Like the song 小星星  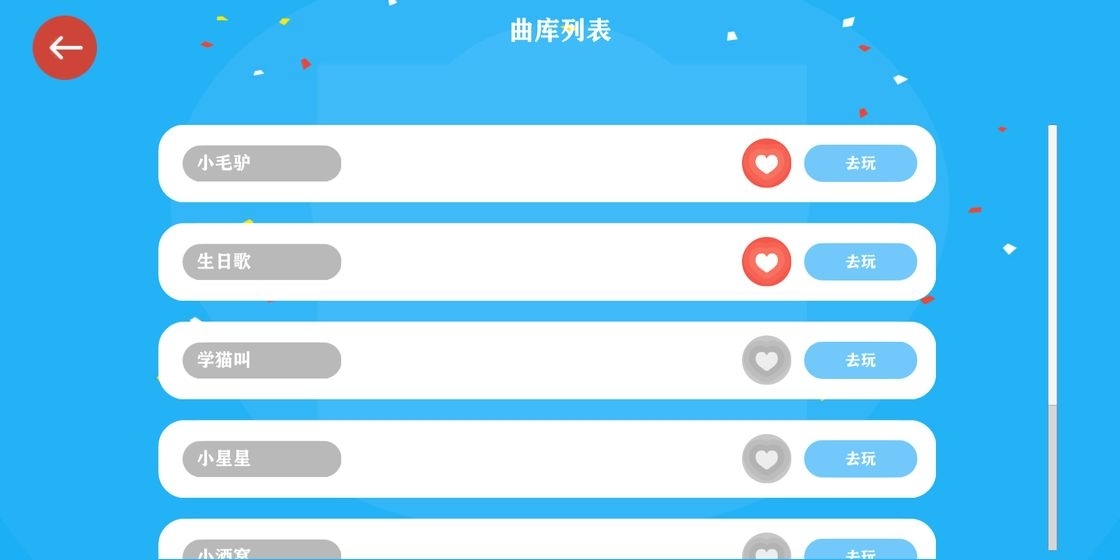pos(766,459)
